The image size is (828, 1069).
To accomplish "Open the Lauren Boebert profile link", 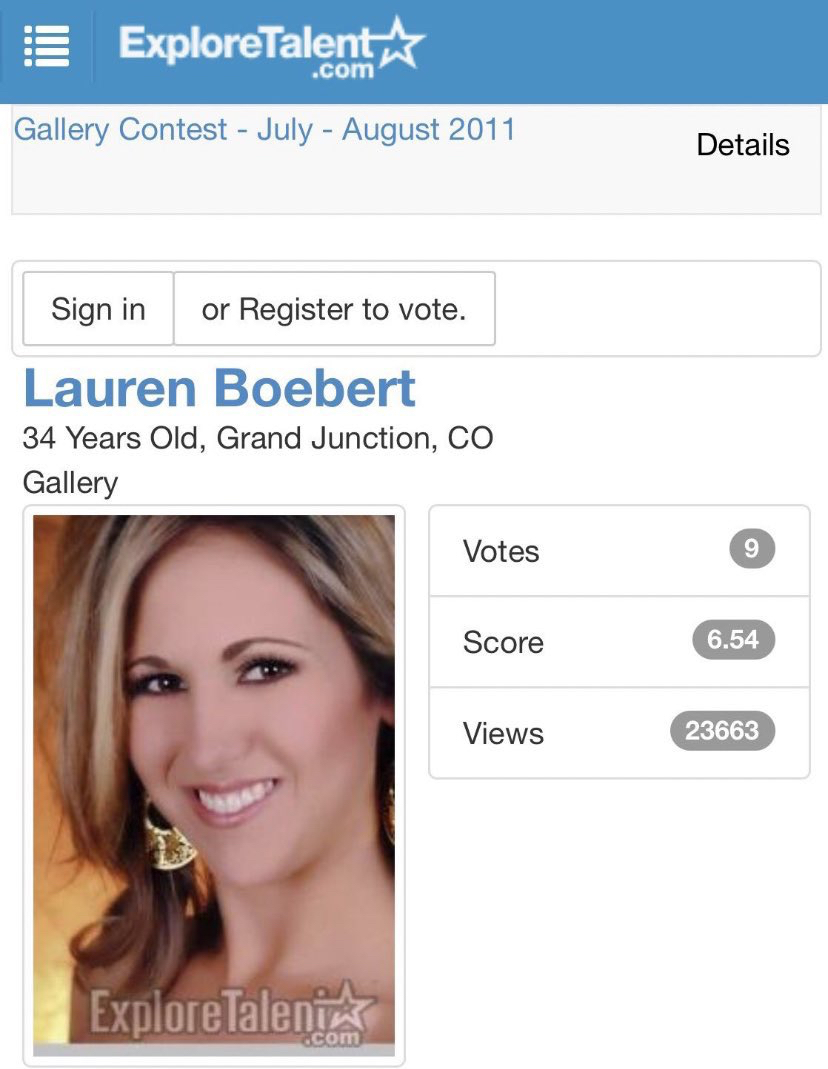I will tap(219, 388).
